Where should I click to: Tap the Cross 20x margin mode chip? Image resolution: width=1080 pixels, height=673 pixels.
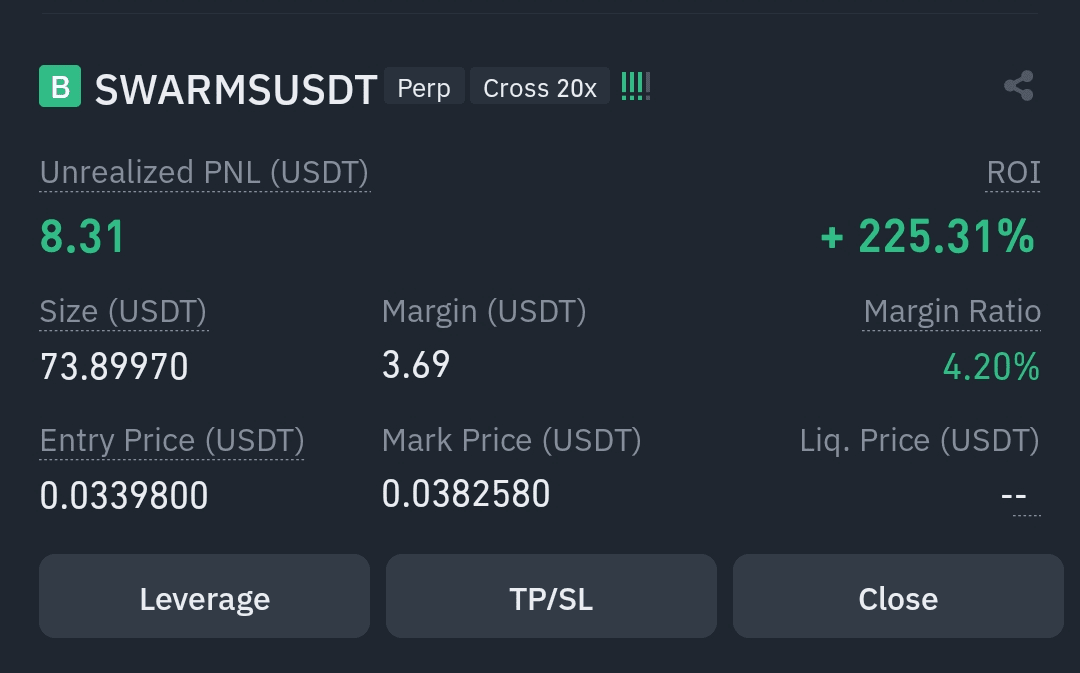click(x=539, y=88)
